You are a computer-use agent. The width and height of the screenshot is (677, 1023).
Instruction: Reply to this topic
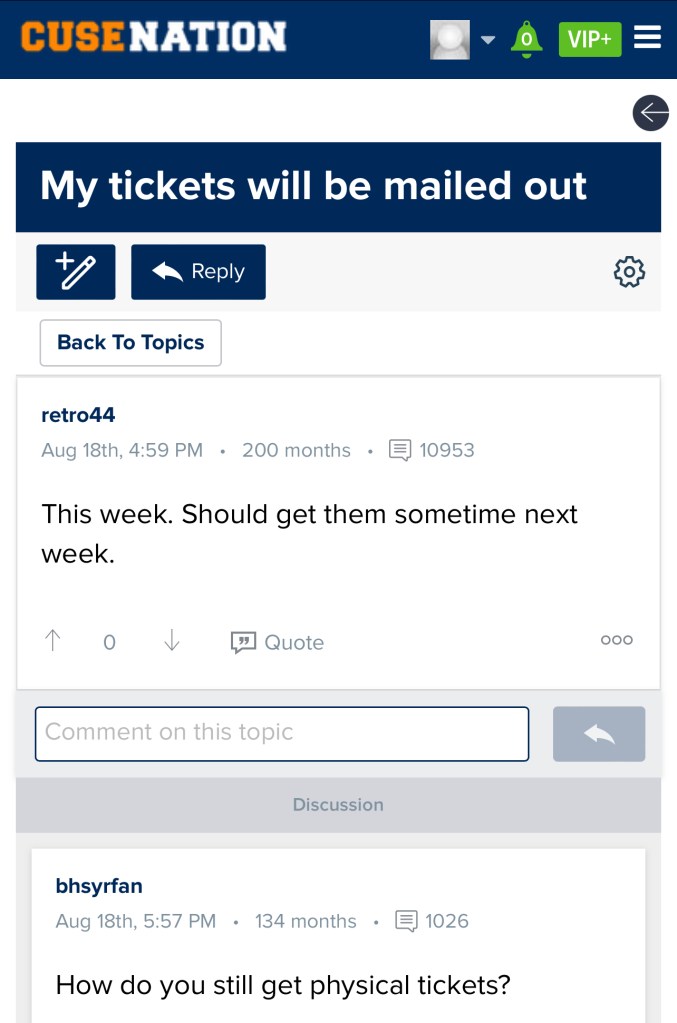click(x=198, y=272)
